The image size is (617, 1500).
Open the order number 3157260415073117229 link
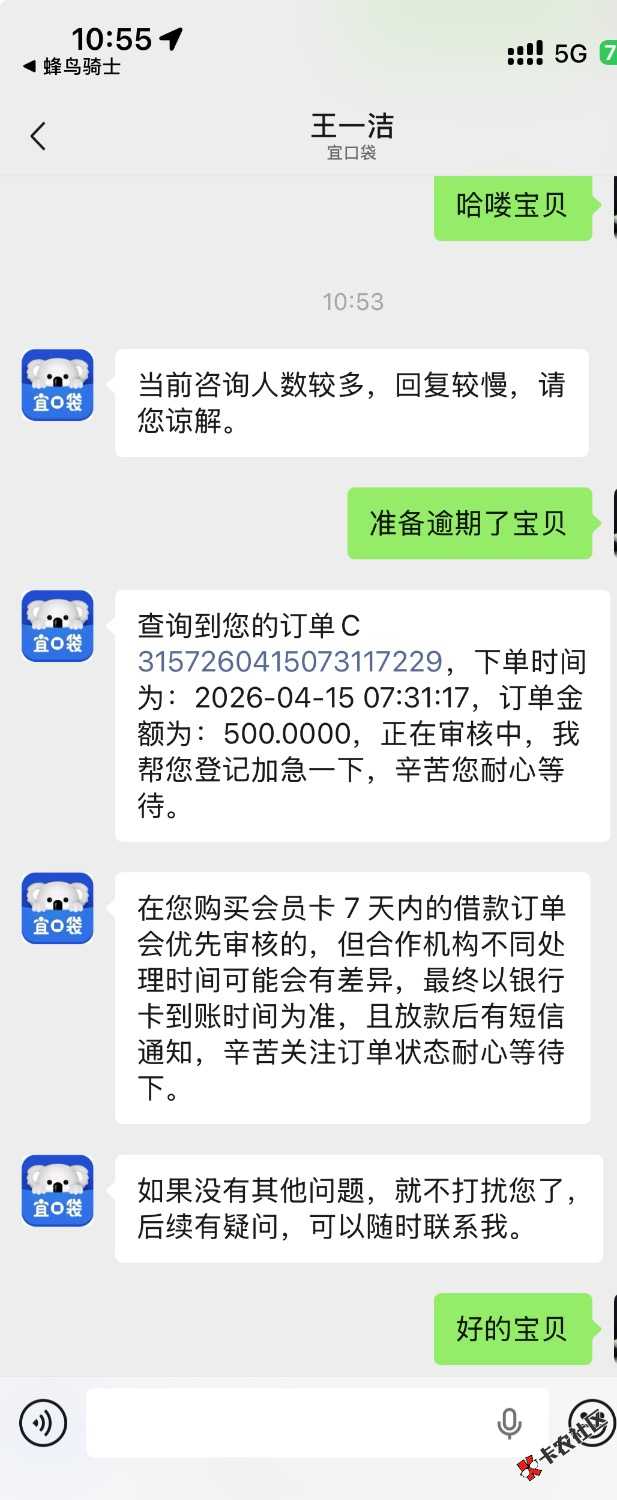289,662
